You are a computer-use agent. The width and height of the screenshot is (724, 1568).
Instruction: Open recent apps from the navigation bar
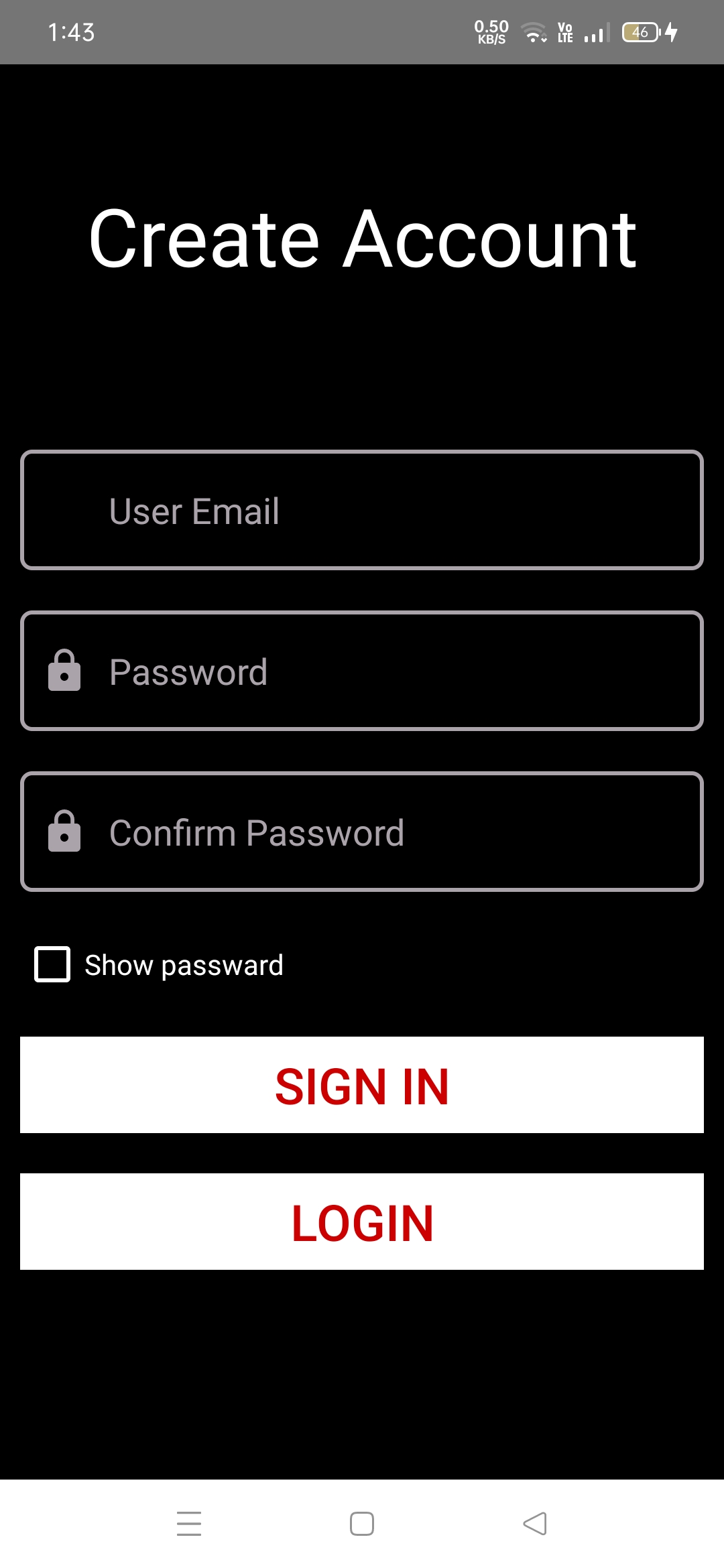tap(189, 1524)
